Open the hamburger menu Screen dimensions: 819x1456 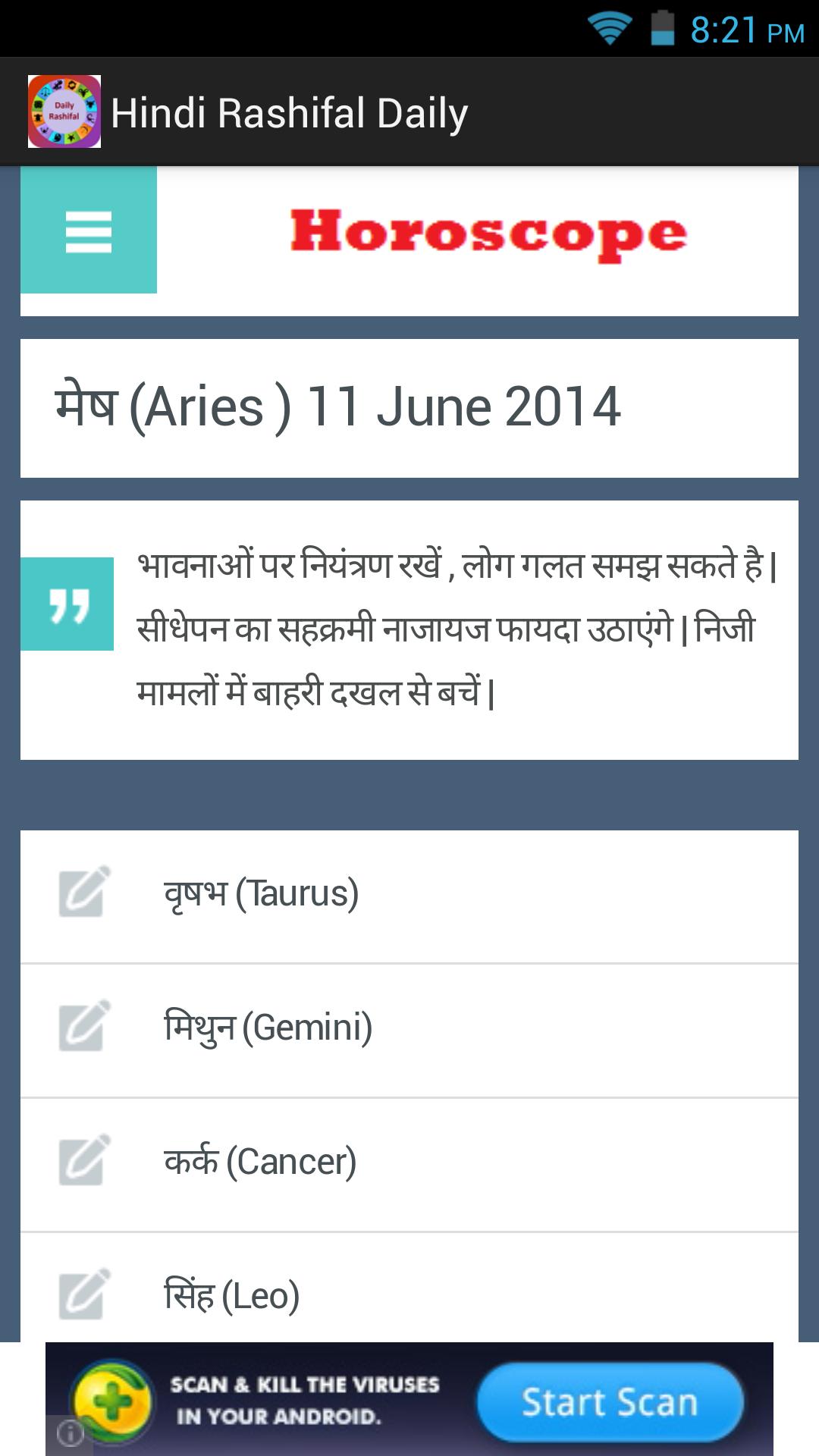pos(89,231)
